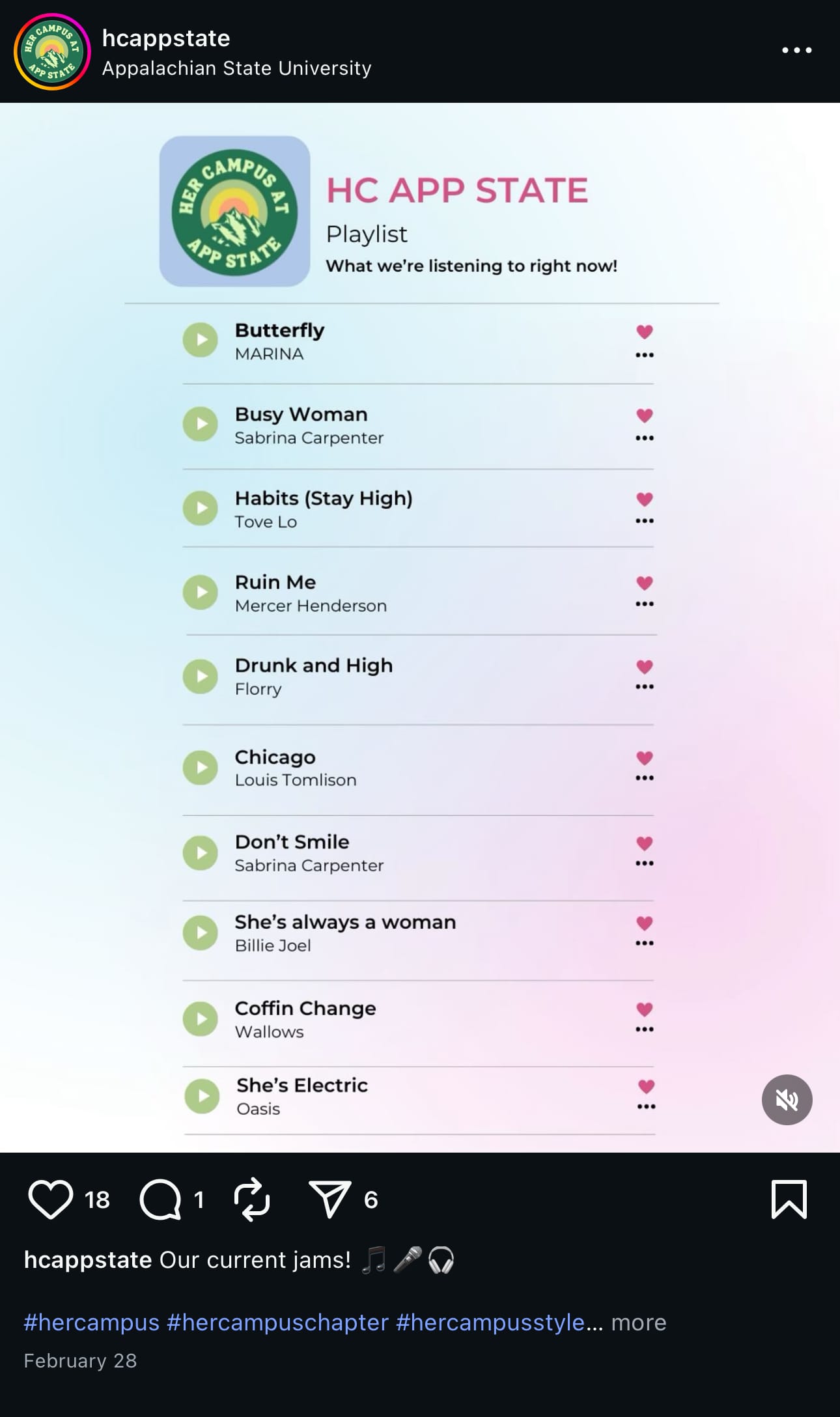Expand the caption with more
The image size is (840, 1417).
638,1323
